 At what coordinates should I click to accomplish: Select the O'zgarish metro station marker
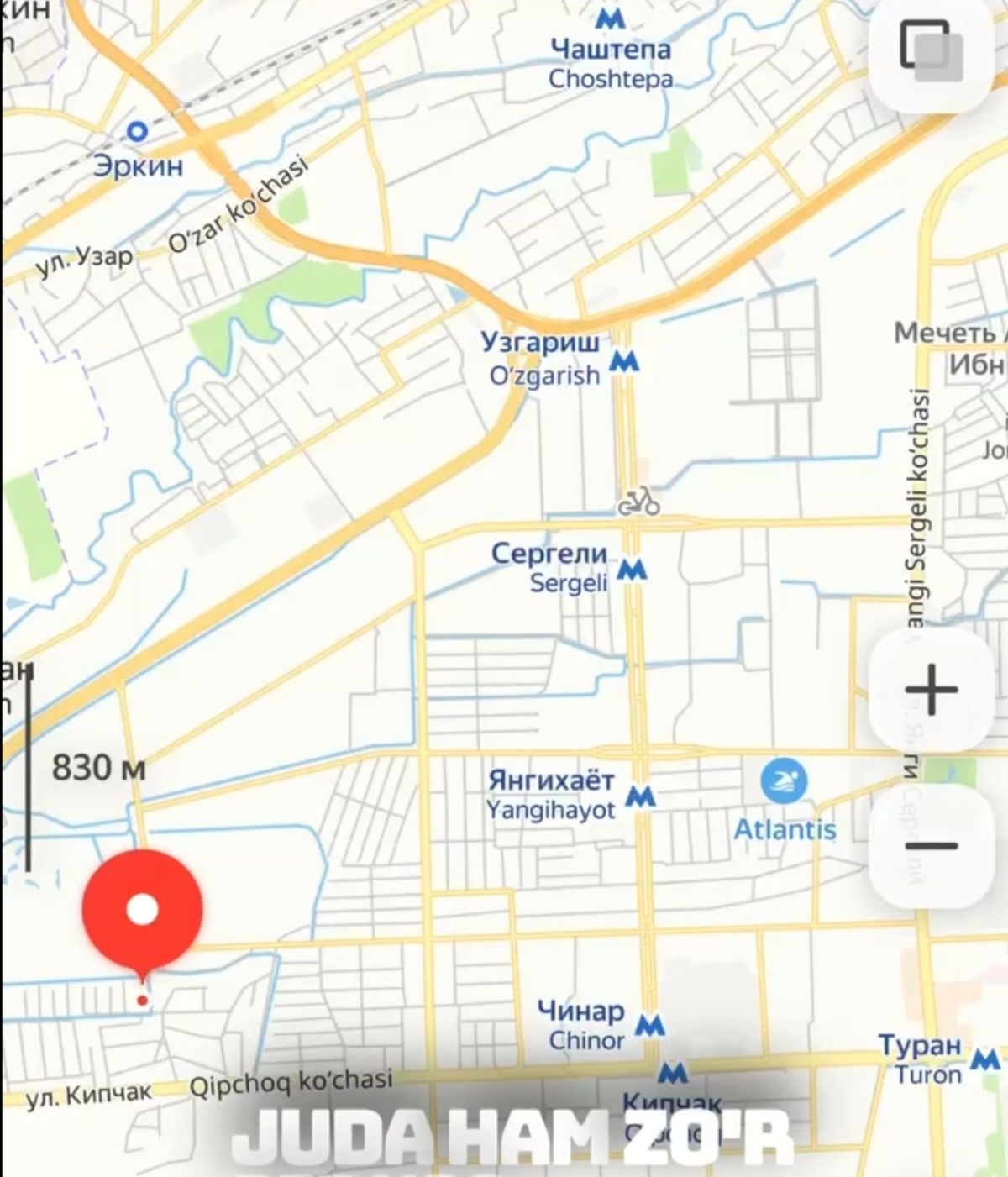click(x=624, y=361)
